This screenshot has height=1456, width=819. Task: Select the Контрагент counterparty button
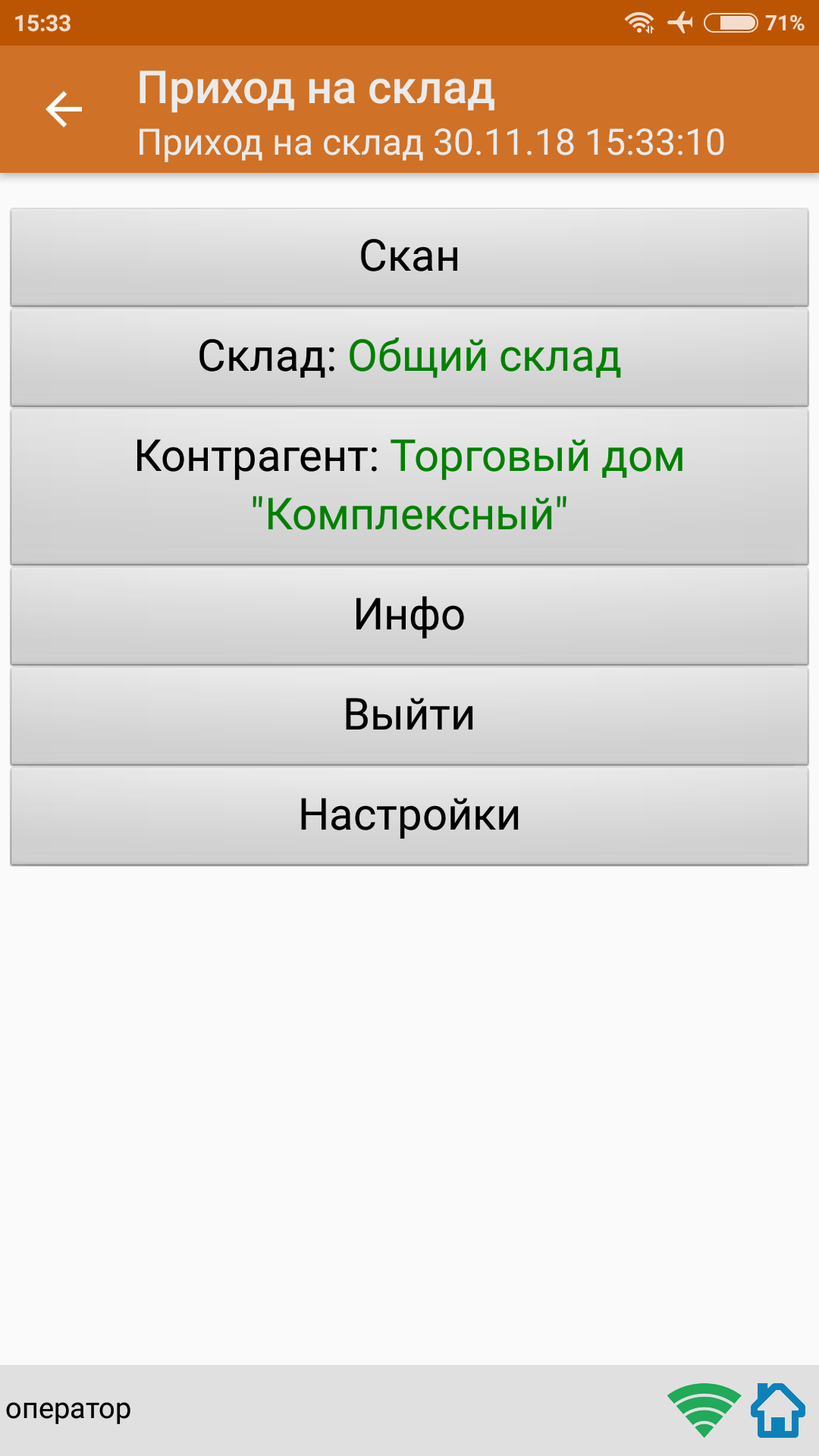409,486
